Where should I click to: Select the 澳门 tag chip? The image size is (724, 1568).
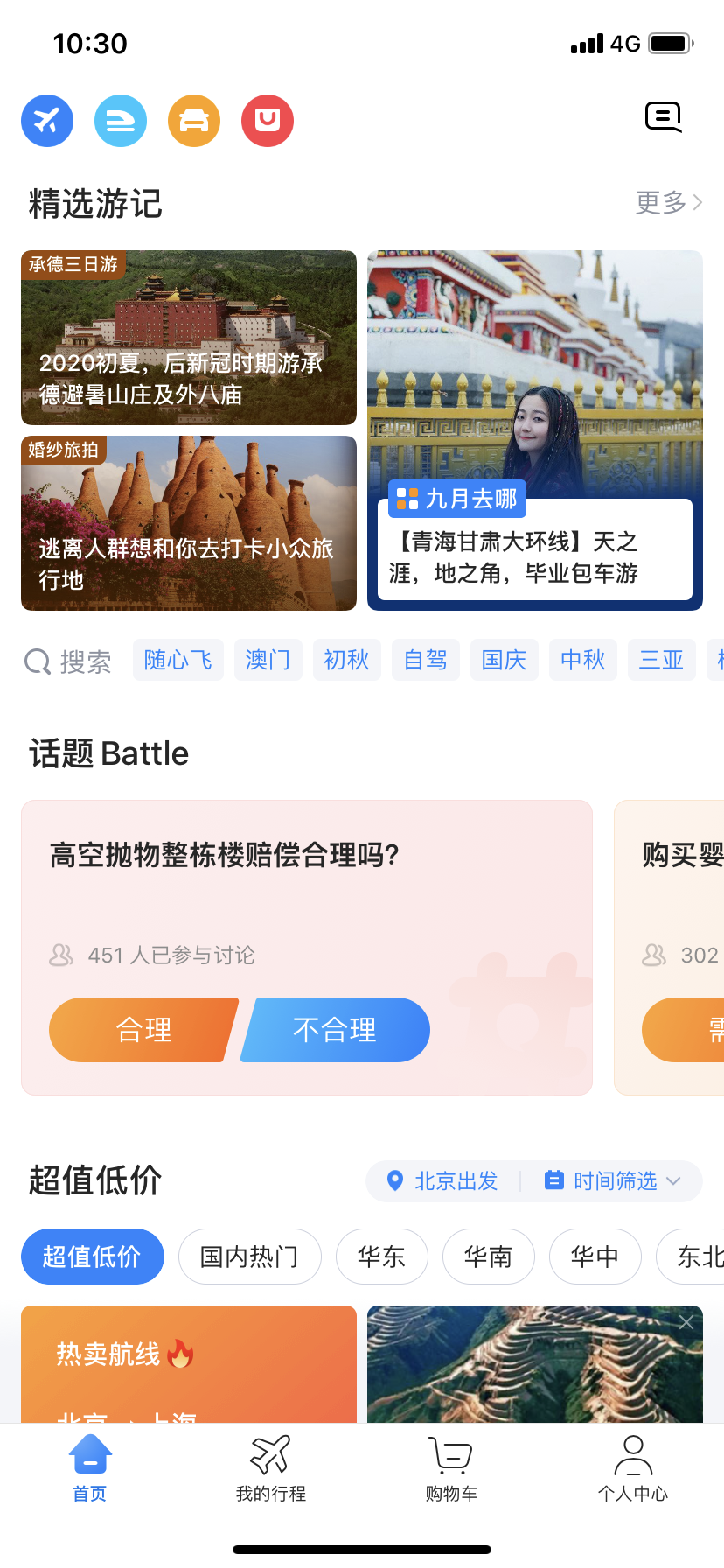268,660
